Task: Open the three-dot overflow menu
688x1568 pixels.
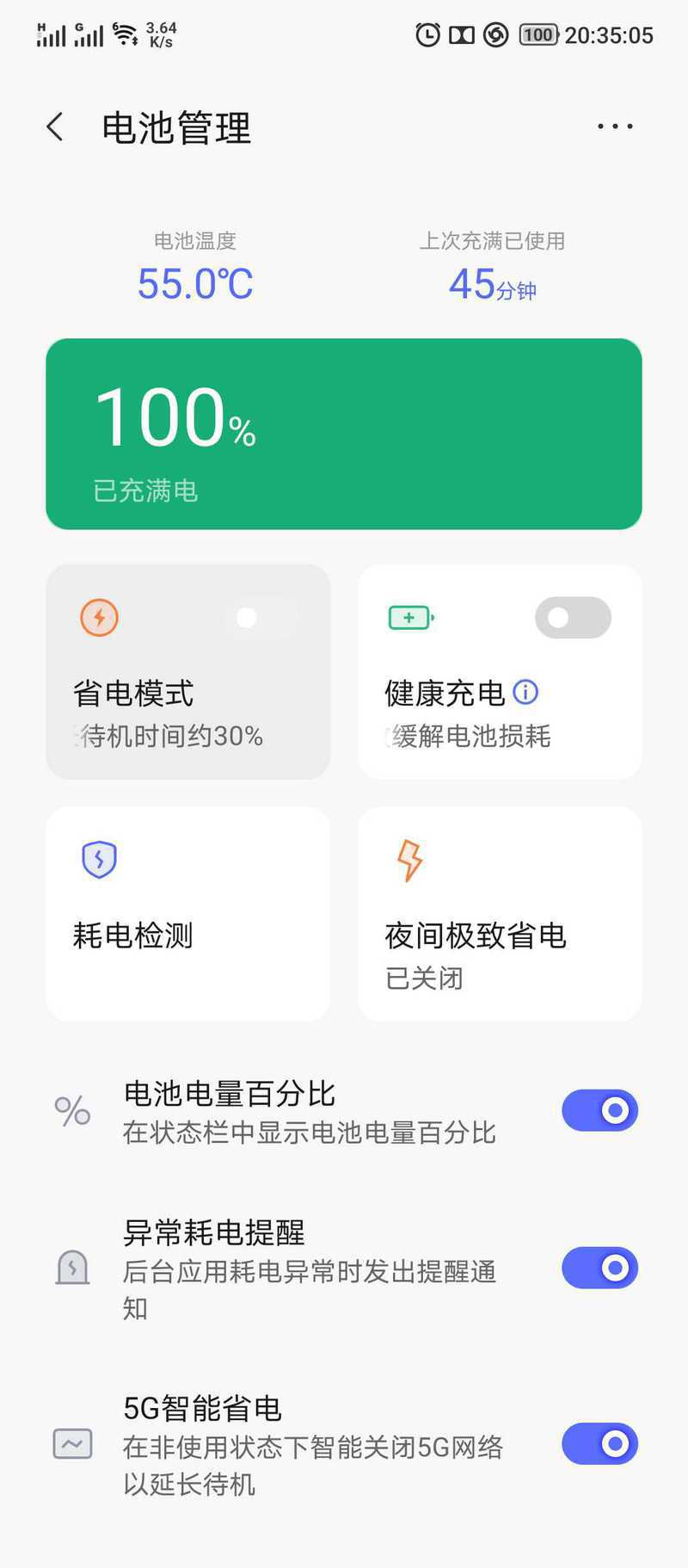Action: (615, 127)
